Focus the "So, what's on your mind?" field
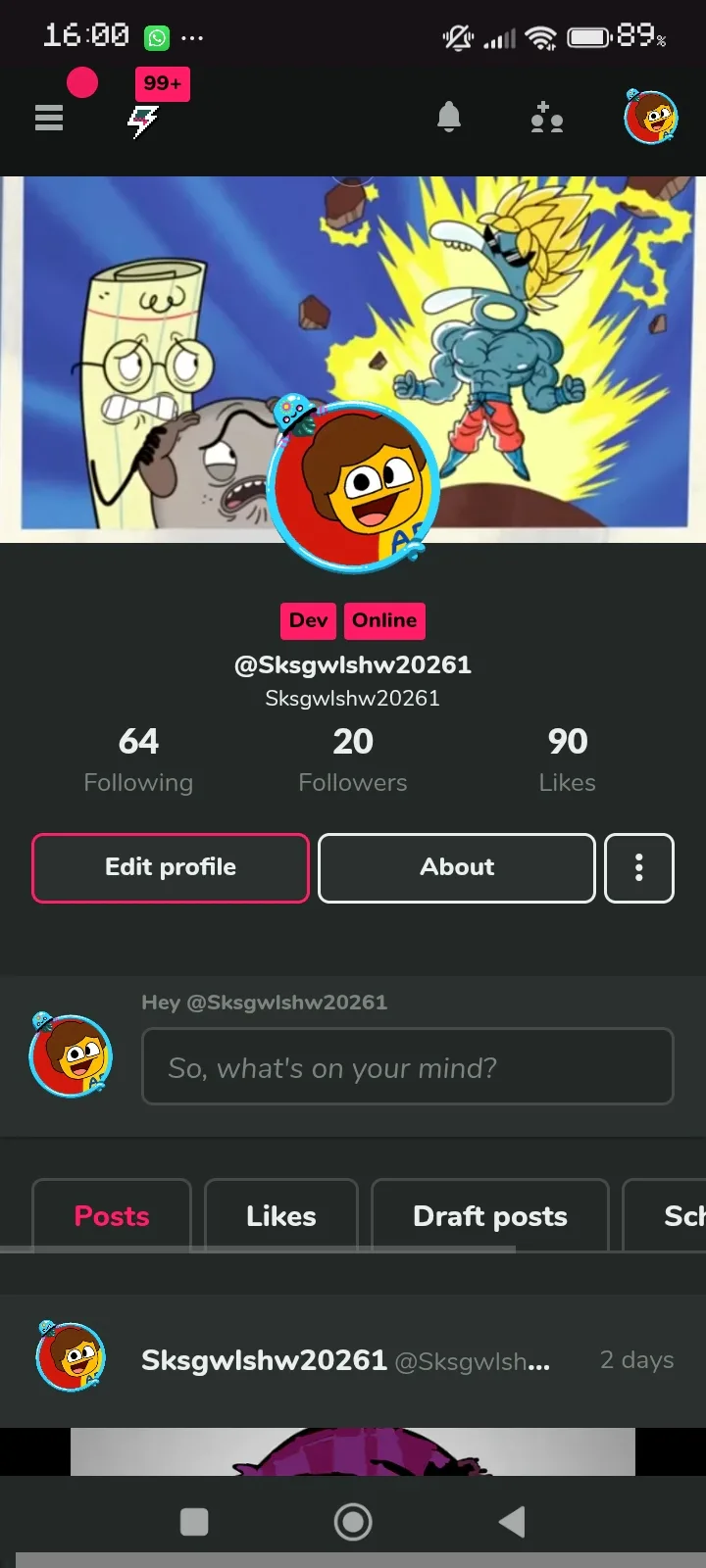The image size is (706, 1568). tap(408, 1066)
